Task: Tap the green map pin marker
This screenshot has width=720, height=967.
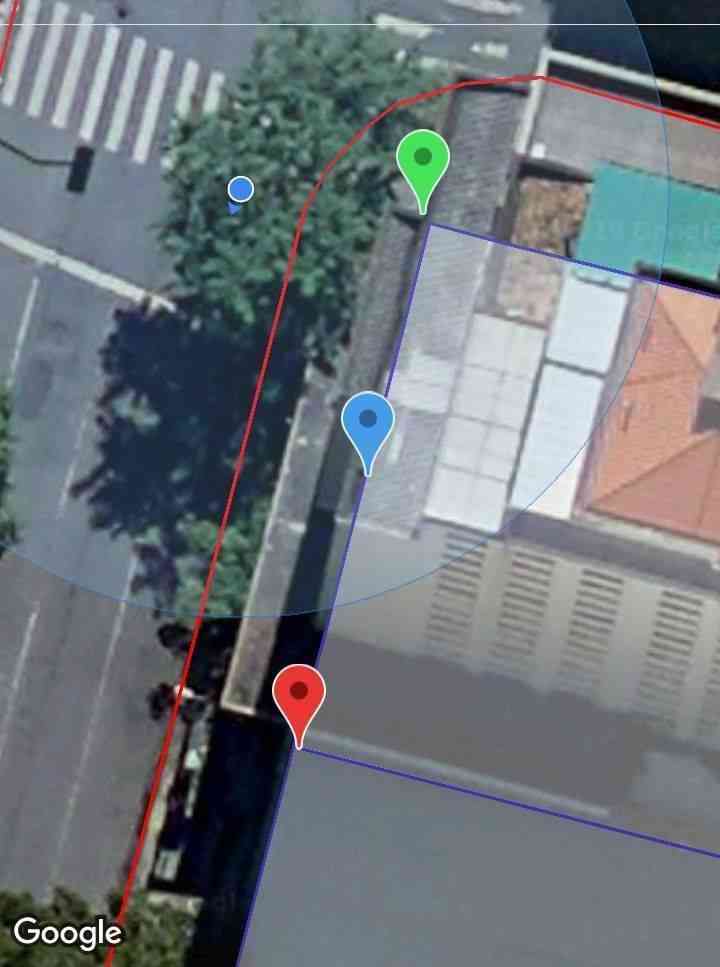Action: (x=423, y=162)
